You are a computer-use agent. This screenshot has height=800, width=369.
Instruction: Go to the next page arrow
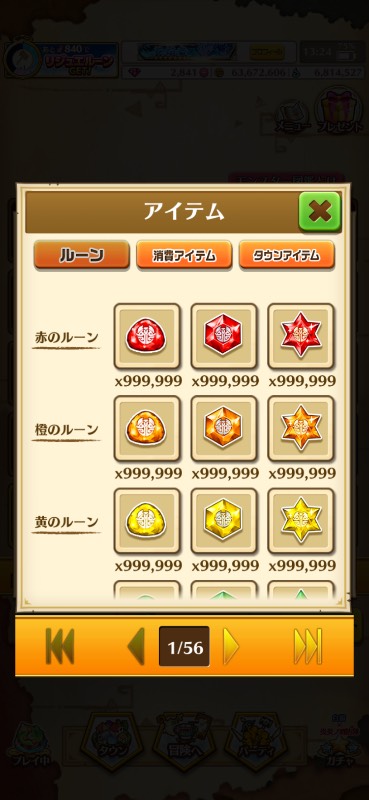coord(231,646)
